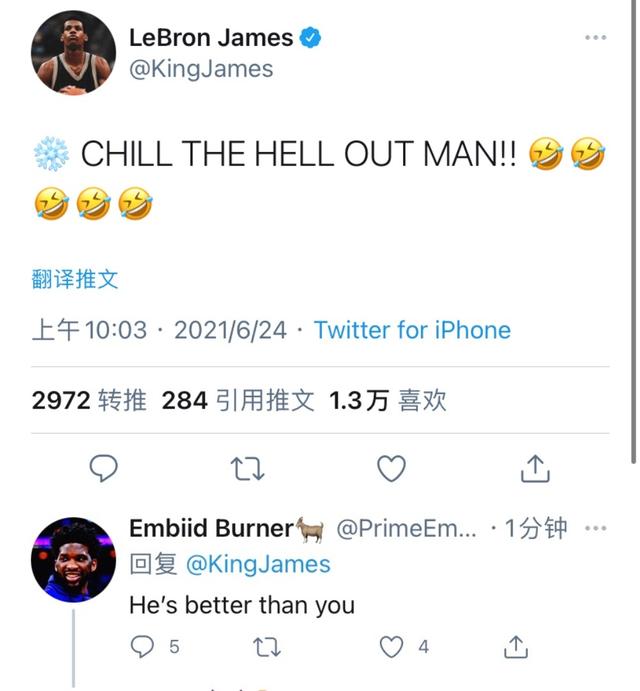Retweet LeBron's tweet
Viewport: 640px width, 691px height.
click(x=246, y=467)
